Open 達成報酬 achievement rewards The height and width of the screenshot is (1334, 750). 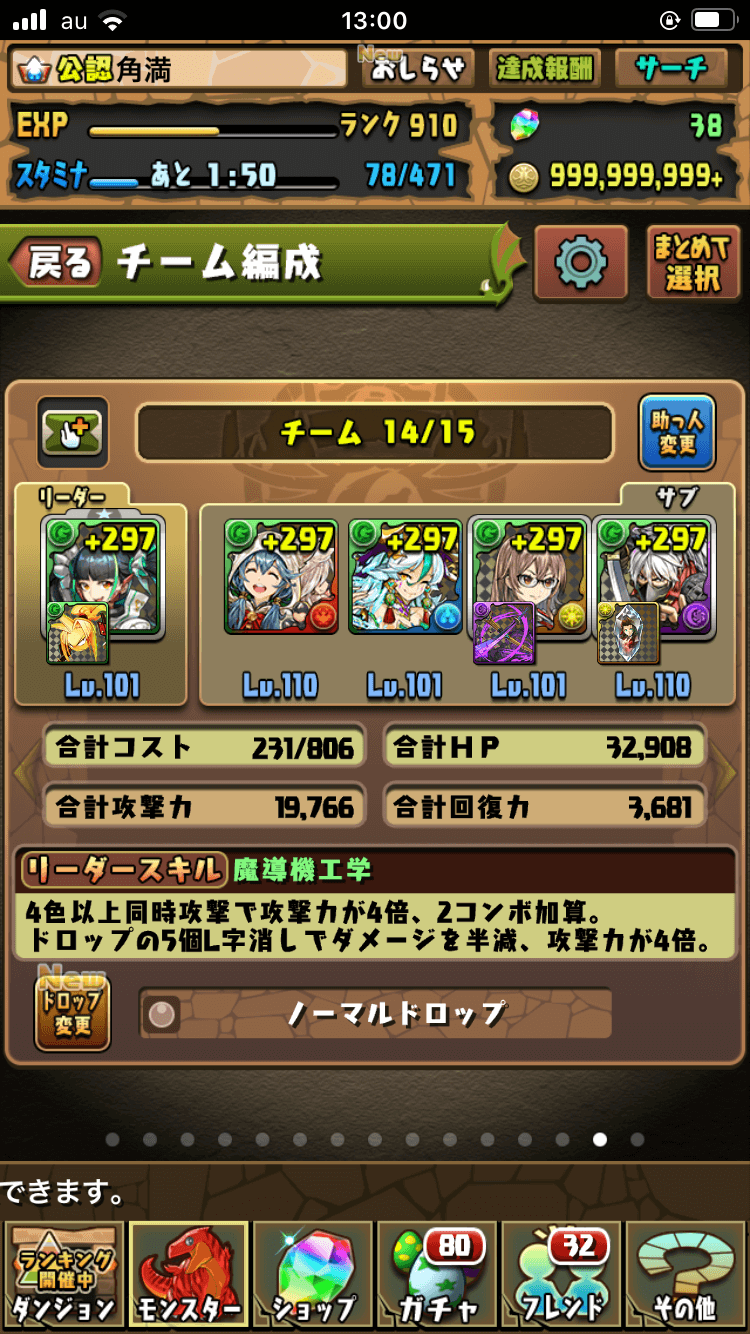click(545, 69)
